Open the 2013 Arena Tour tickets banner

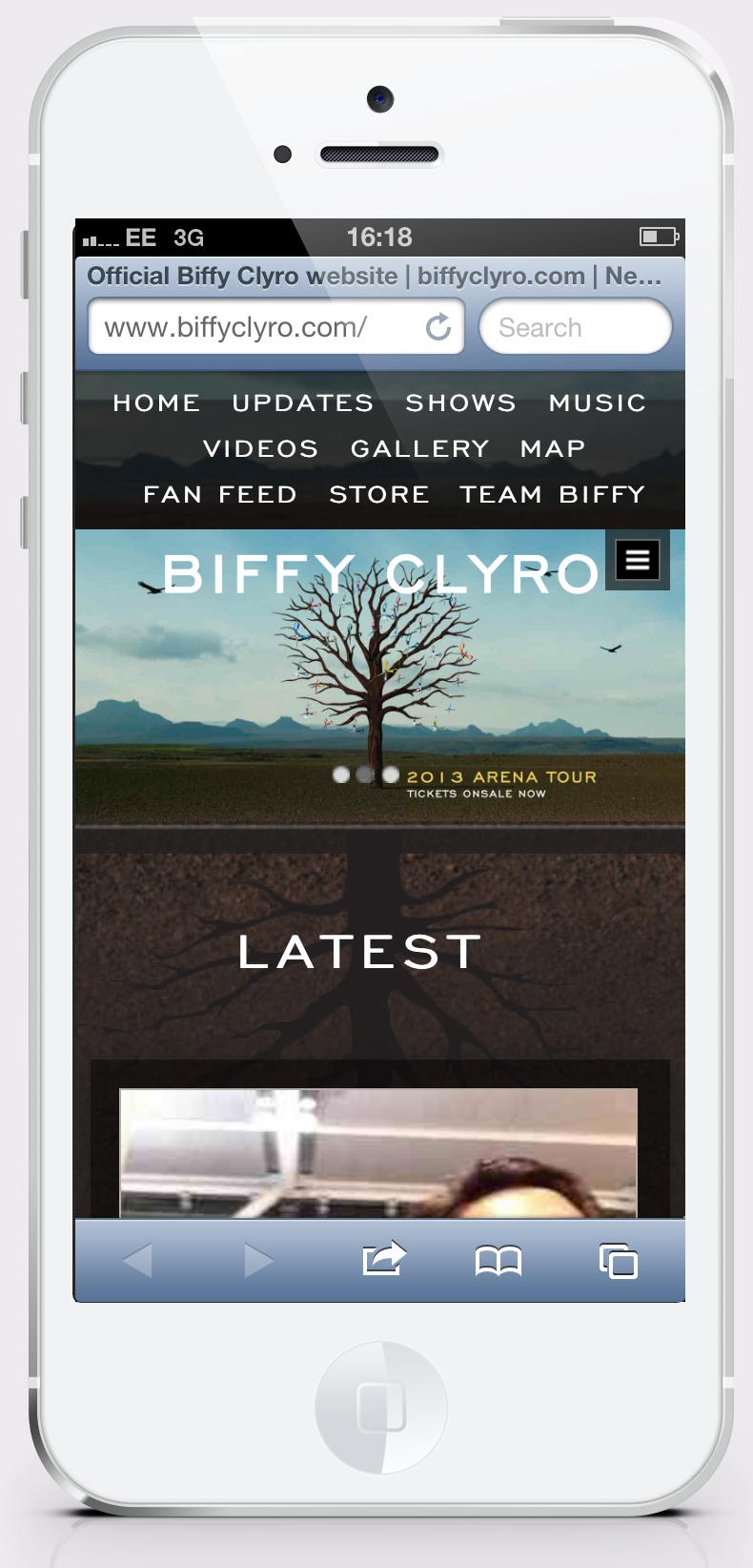tap(501, 784)
